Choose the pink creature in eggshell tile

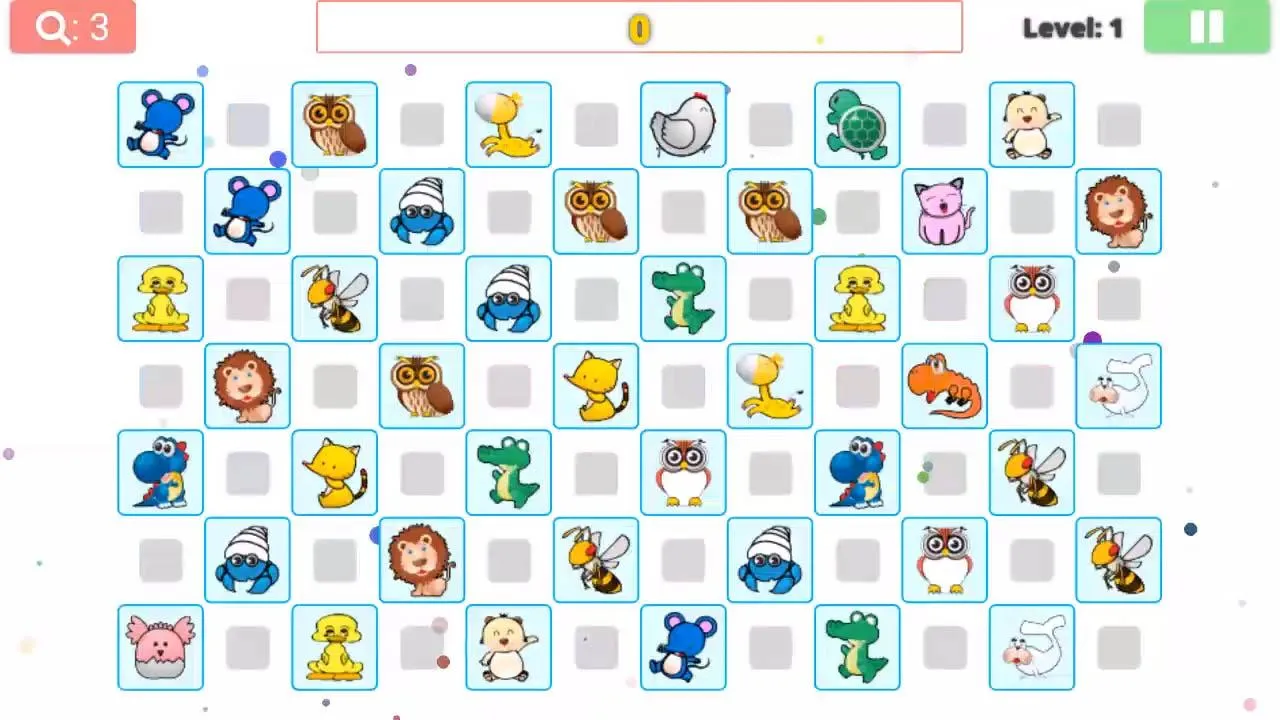[160, 647]
